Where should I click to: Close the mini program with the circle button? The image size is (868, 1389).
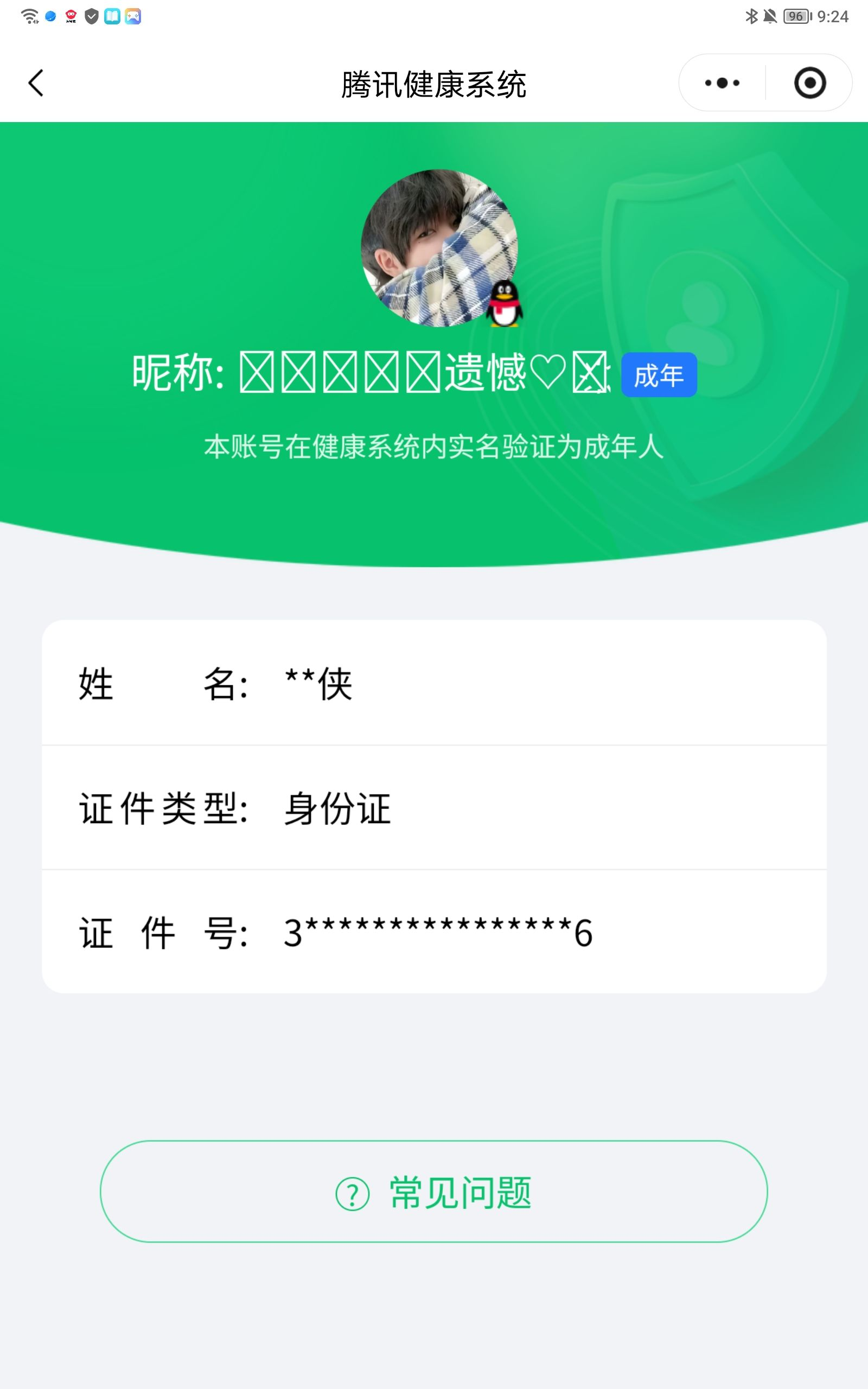click(x=809, y=83)
